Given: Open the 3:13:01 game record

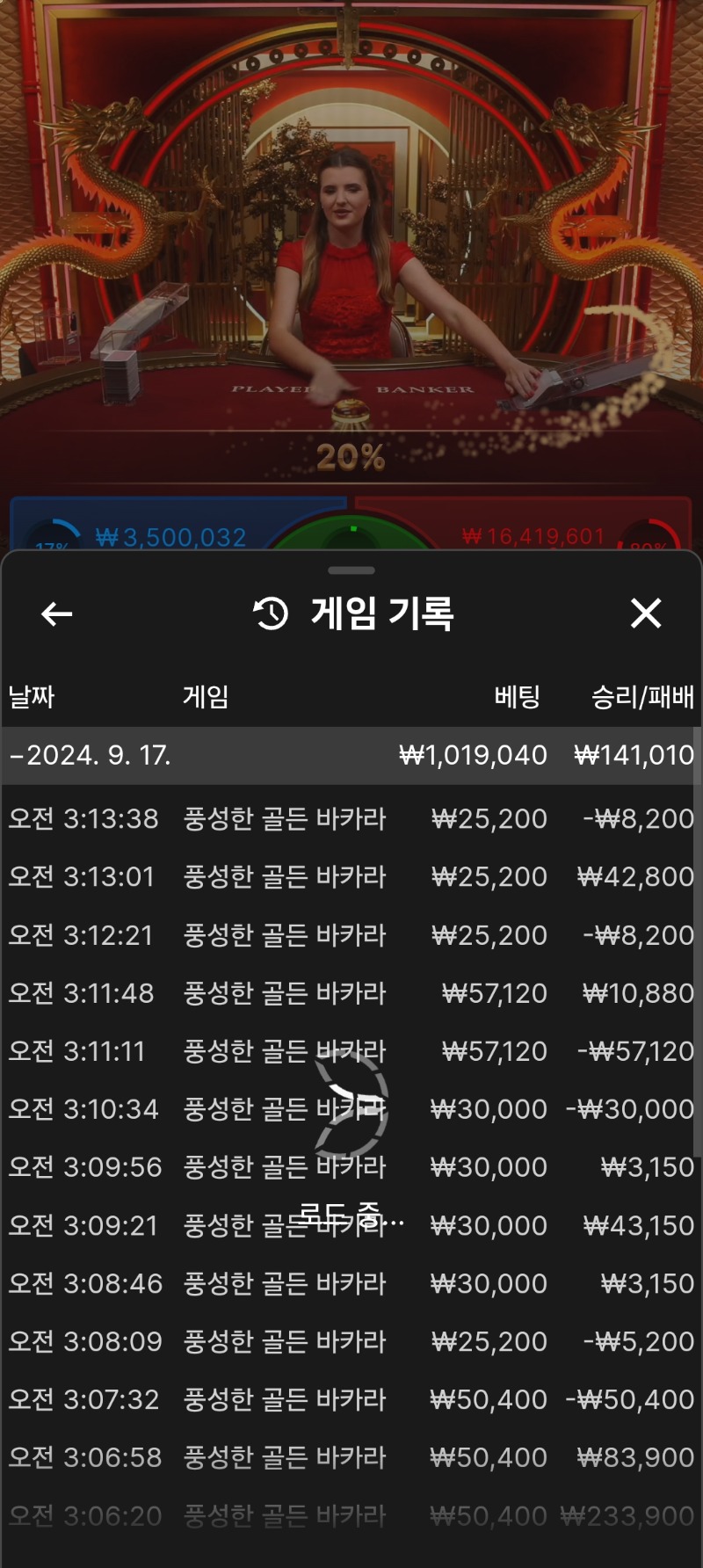Looking at the screenshot, I should click(x=351, y=876).
